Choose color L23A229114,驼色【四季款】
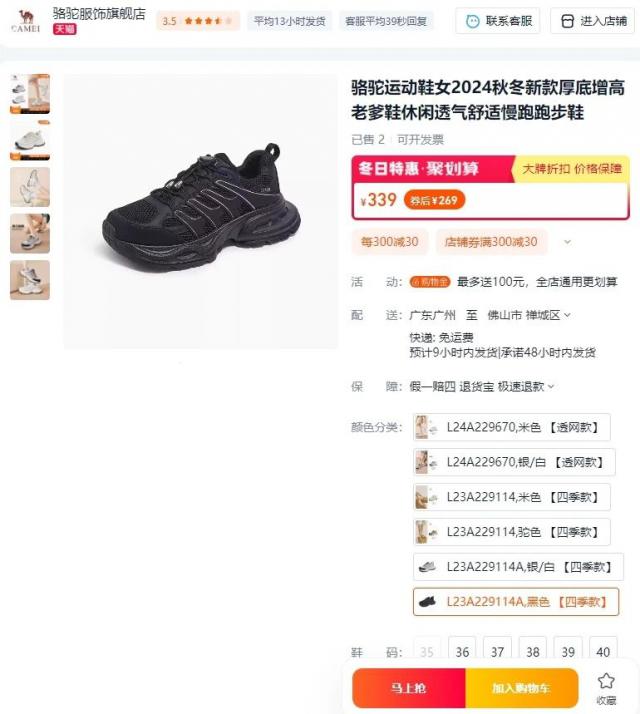Image resolution: width=640 pixels, height=714 pixels. (x=511, y=531)
